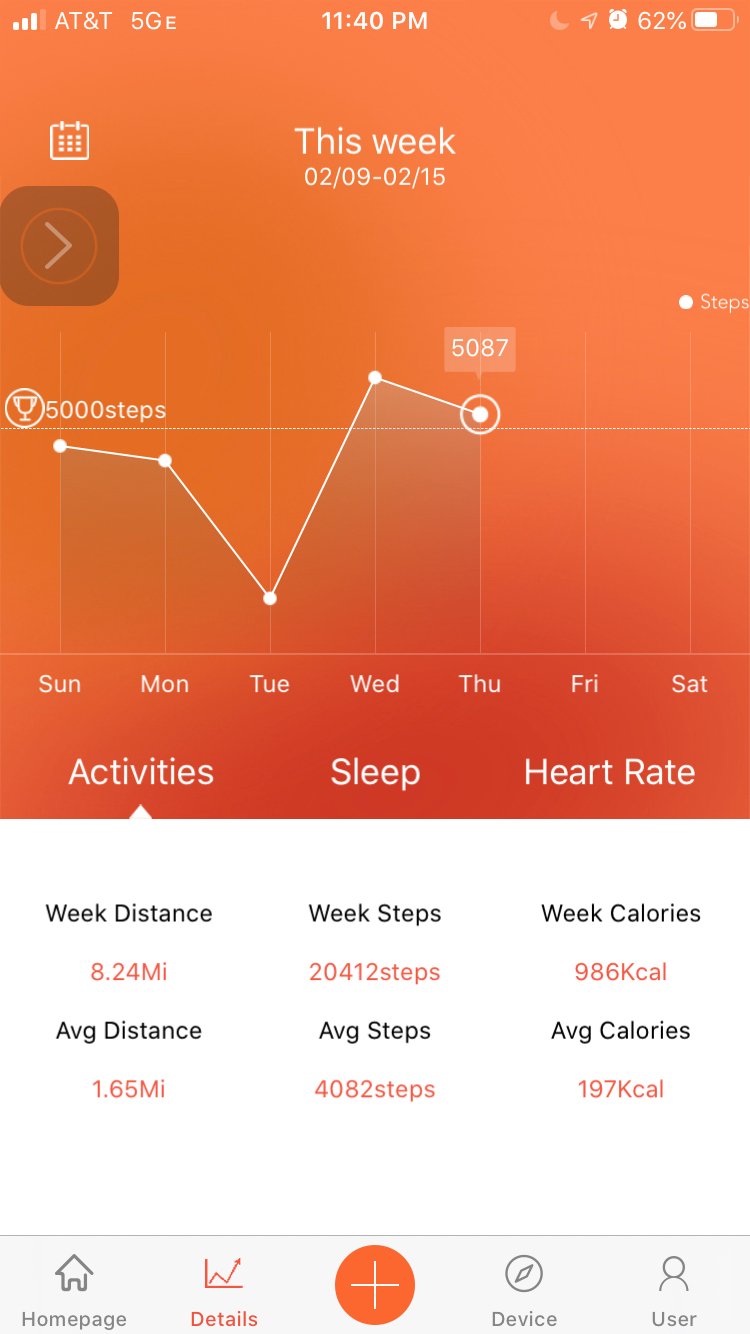The width and height of the screenshot is (750, 1334).
Task: Open the calendar date picker
Action: 70,140
